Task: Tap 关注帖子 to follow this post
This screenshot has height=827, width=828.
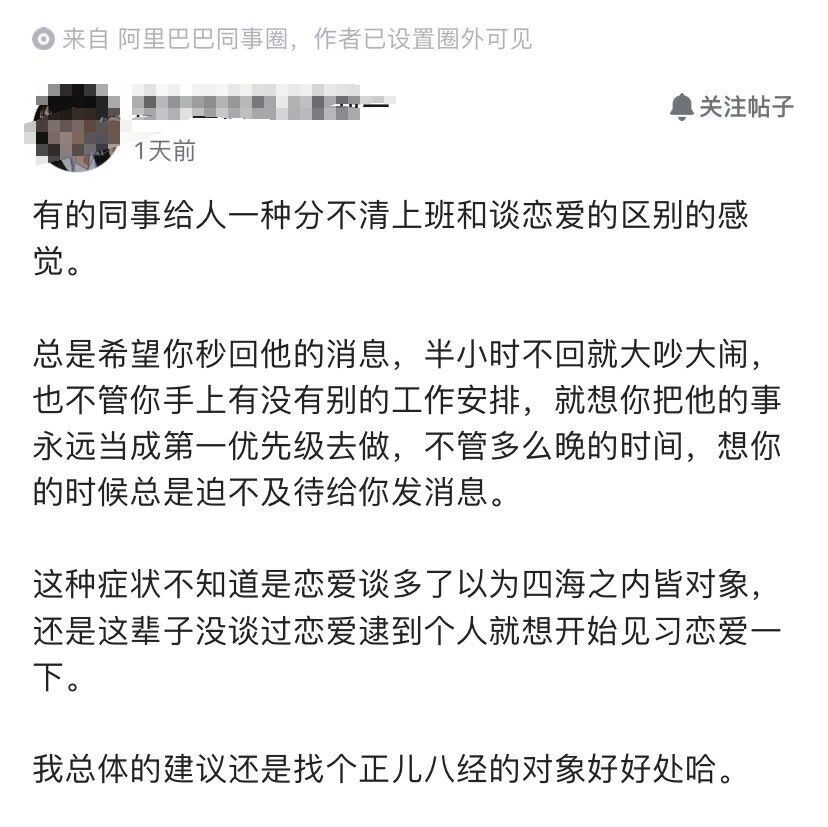Action: coord(731,107)
